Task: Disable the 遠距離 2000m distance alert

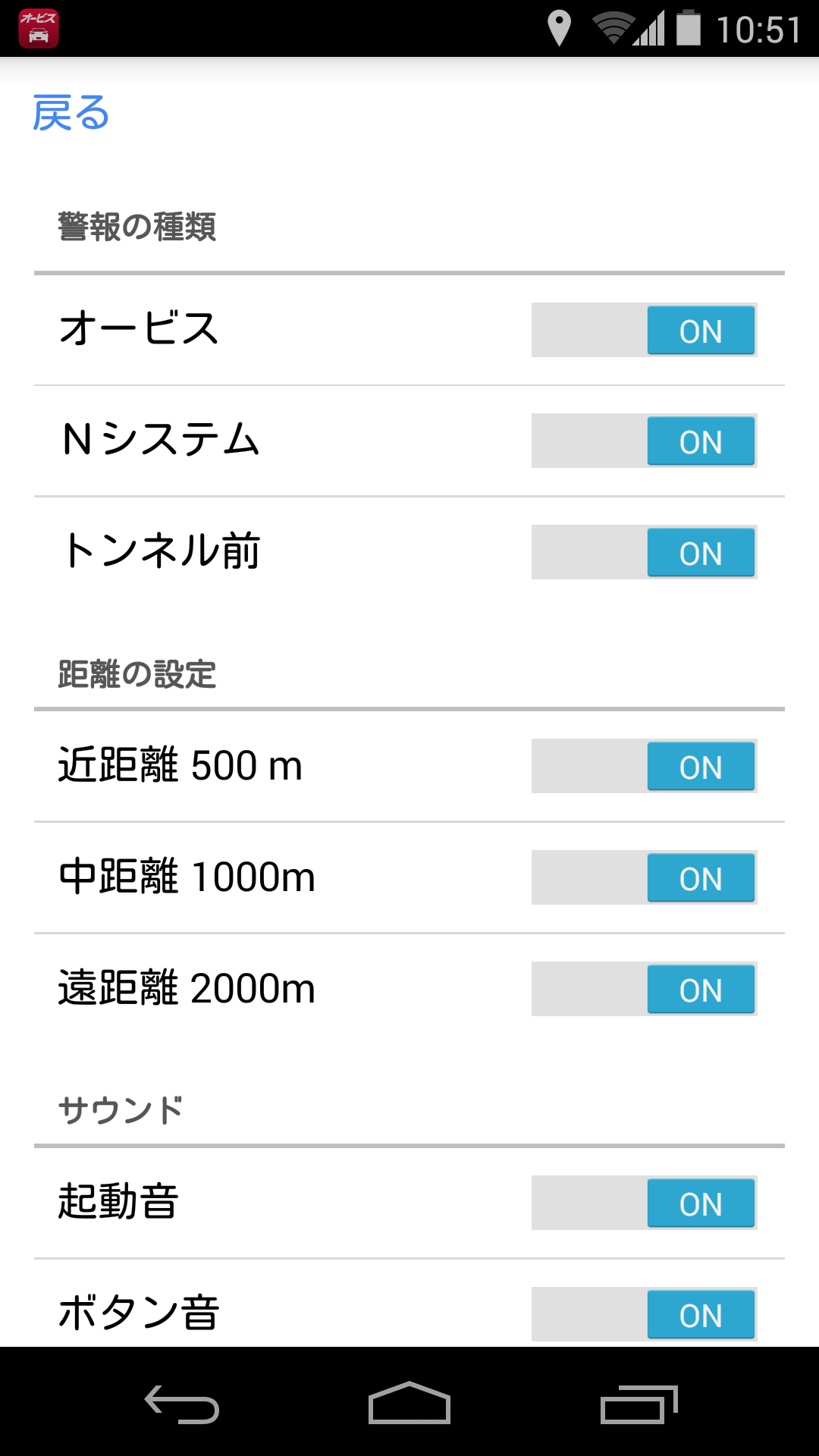Action: tap(644, 989)
